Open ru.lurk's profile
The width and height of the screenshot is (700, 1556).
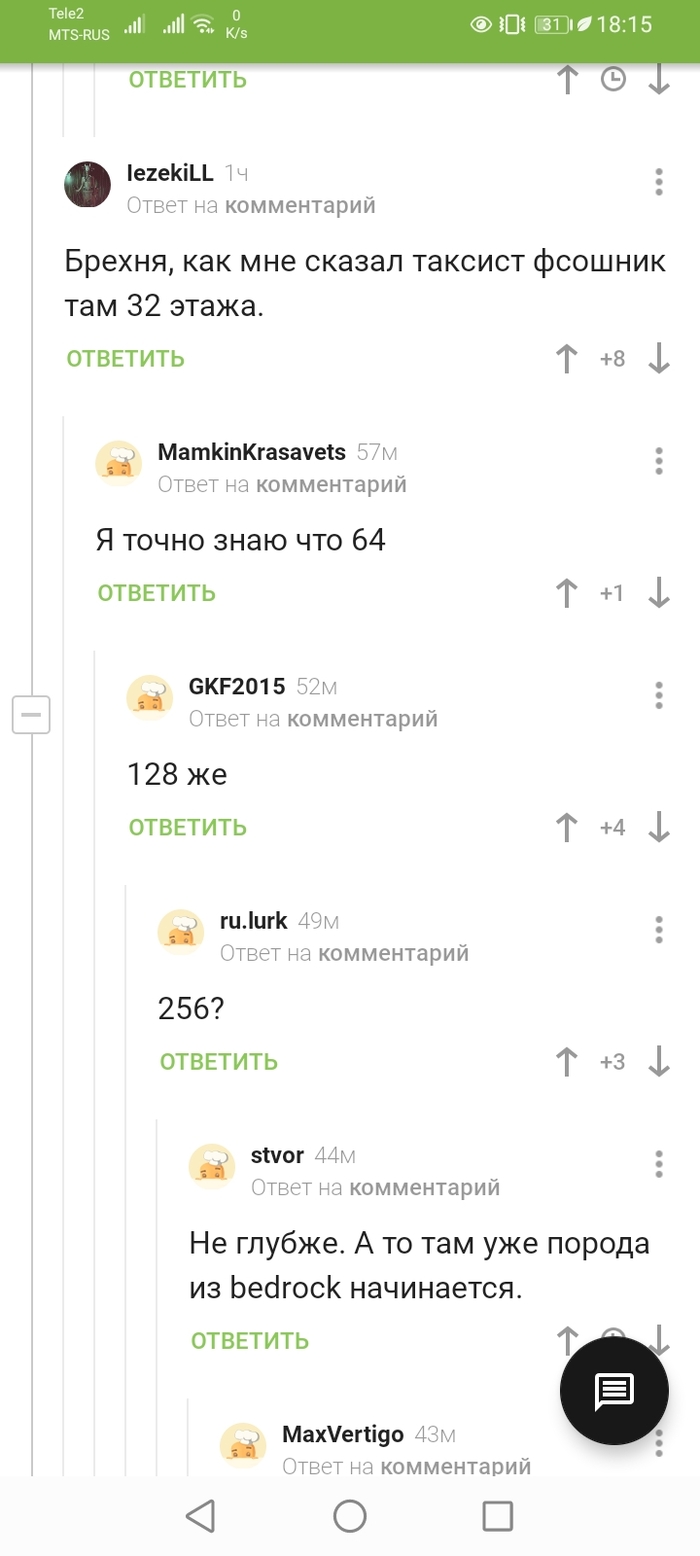[253, 921]
